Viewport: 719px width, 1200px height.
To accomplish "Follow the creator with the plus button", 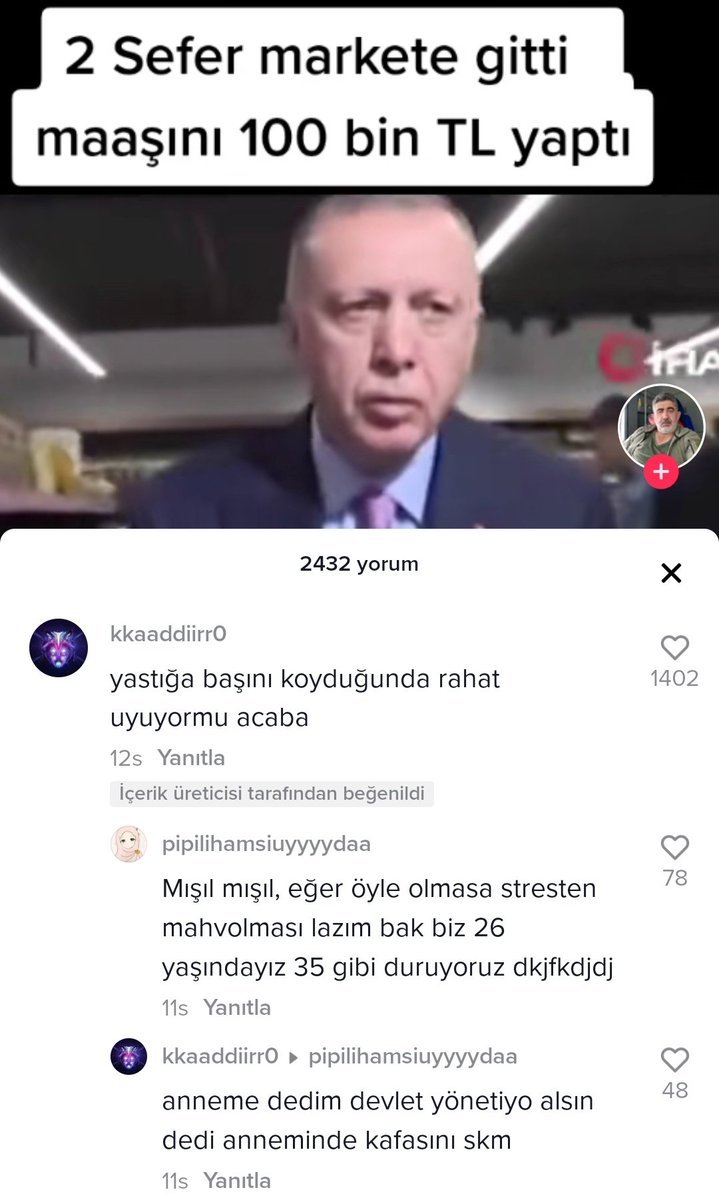I will coord(661,472).
